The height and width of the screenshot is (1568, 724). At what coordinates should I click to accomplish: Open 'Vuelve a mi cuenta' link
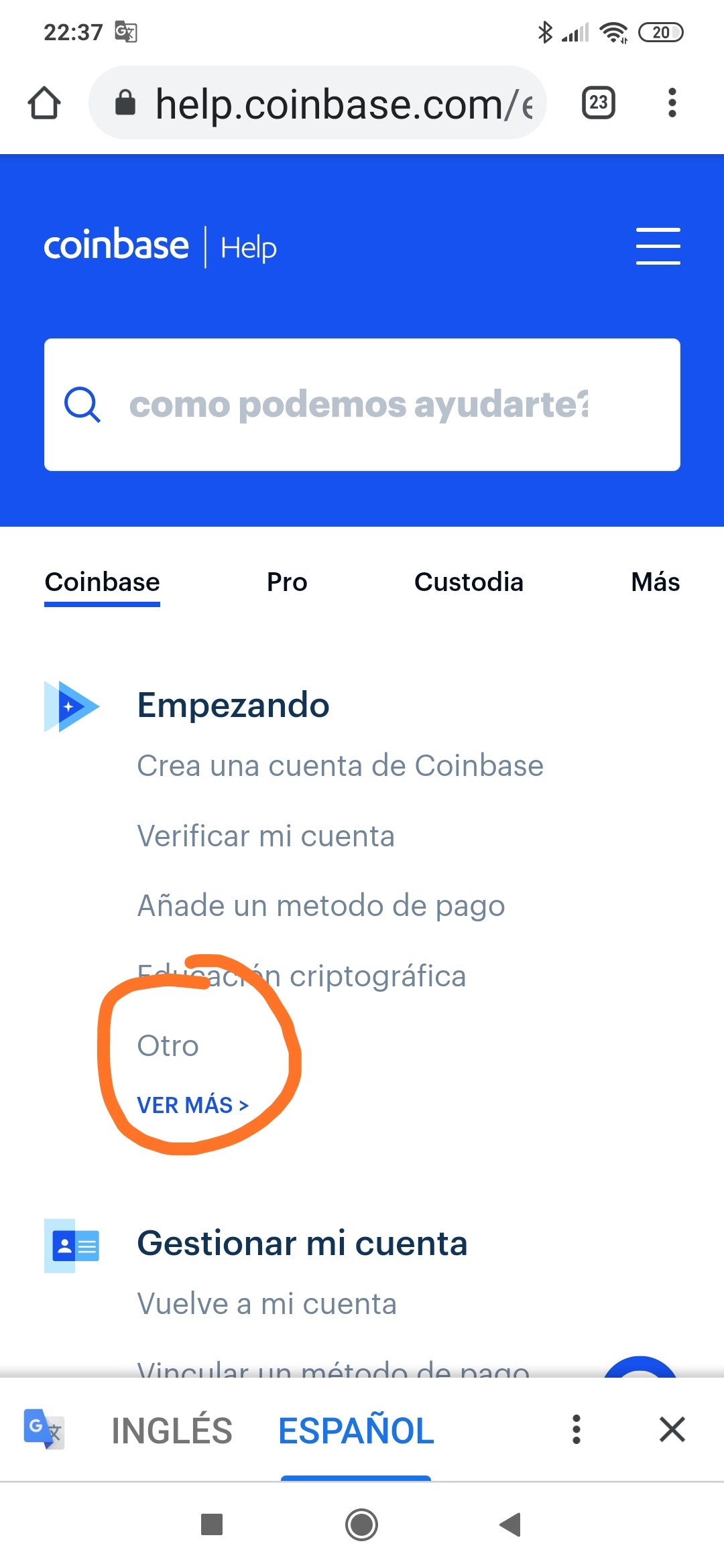pos(266,1304)
